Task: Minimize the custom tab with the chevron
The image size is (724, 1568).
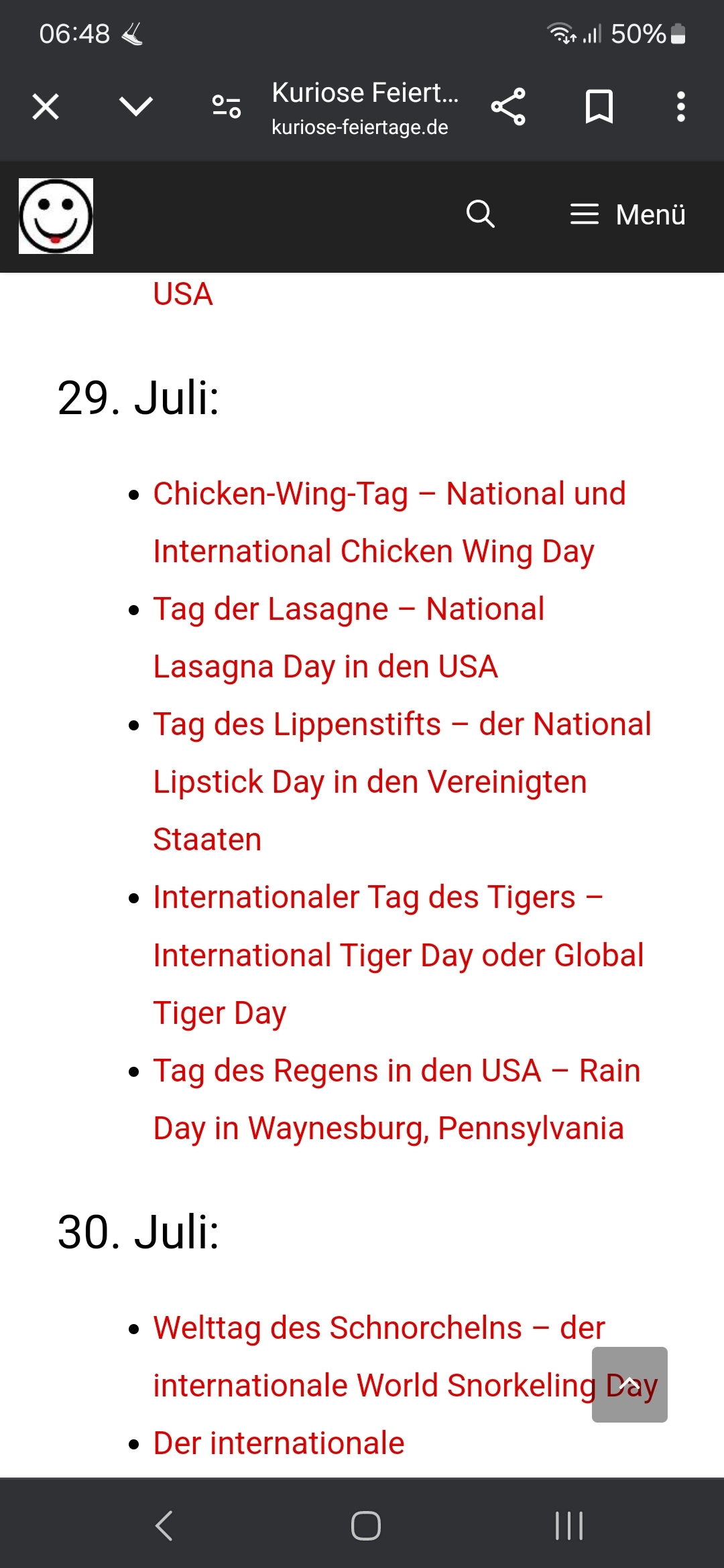Action: point(136,107)
